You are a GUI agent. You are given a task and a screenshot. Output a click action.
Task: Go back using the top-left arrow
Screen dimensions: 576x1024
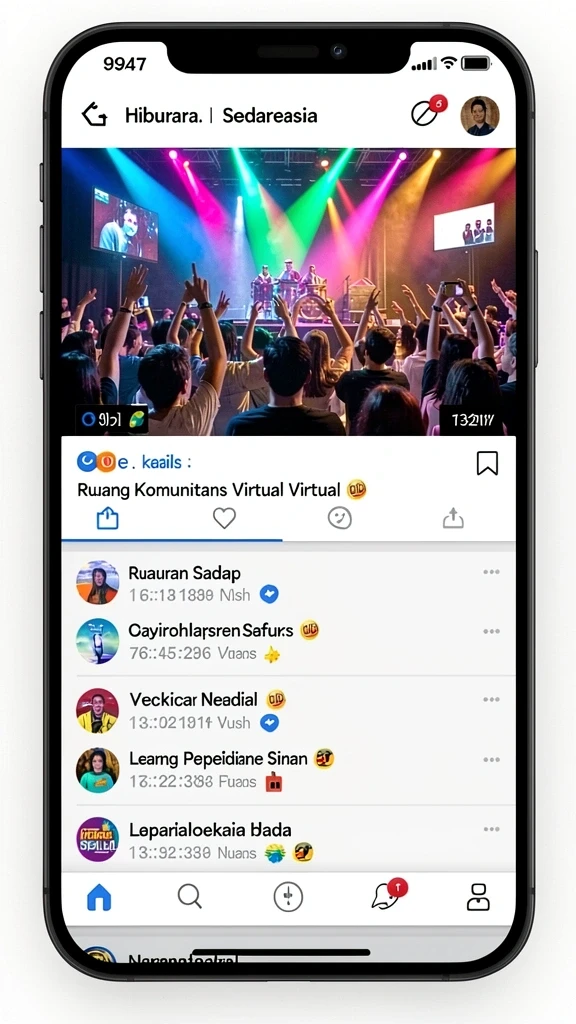pos(94,116)
